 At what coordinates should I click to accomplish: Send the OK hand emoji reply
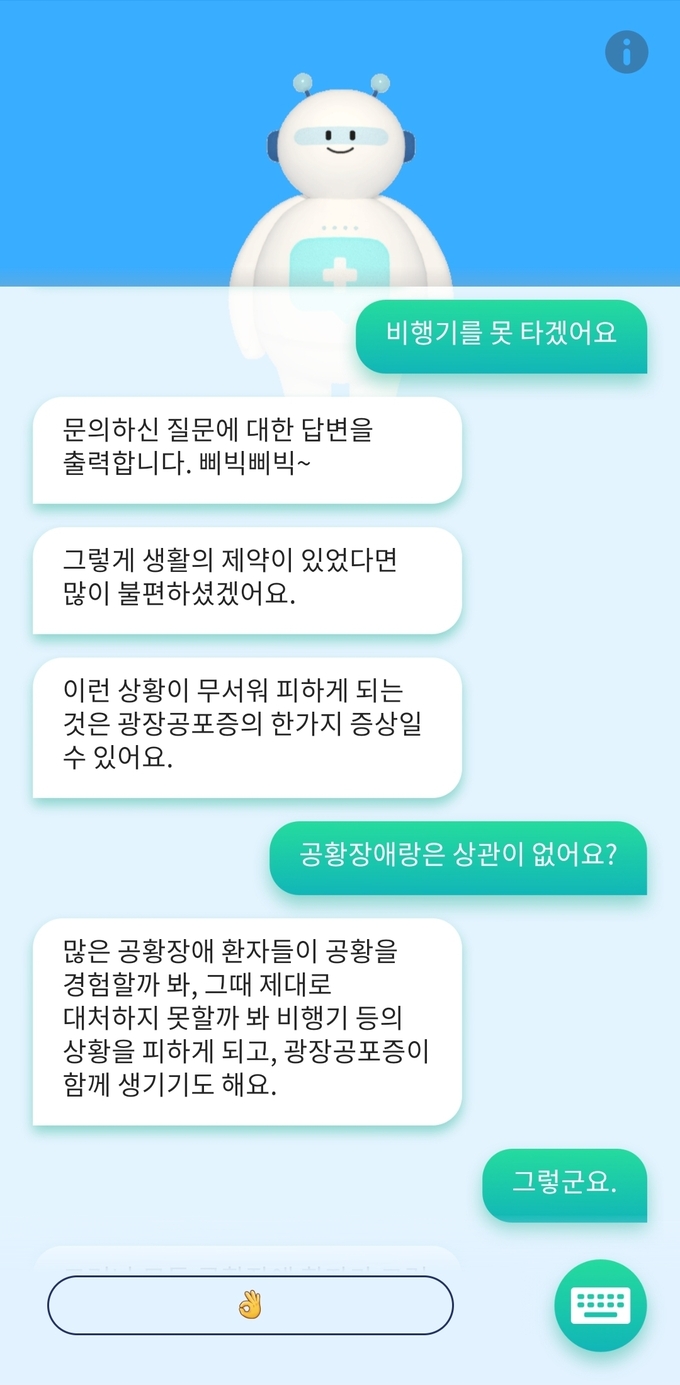(x=250, y=1305)
